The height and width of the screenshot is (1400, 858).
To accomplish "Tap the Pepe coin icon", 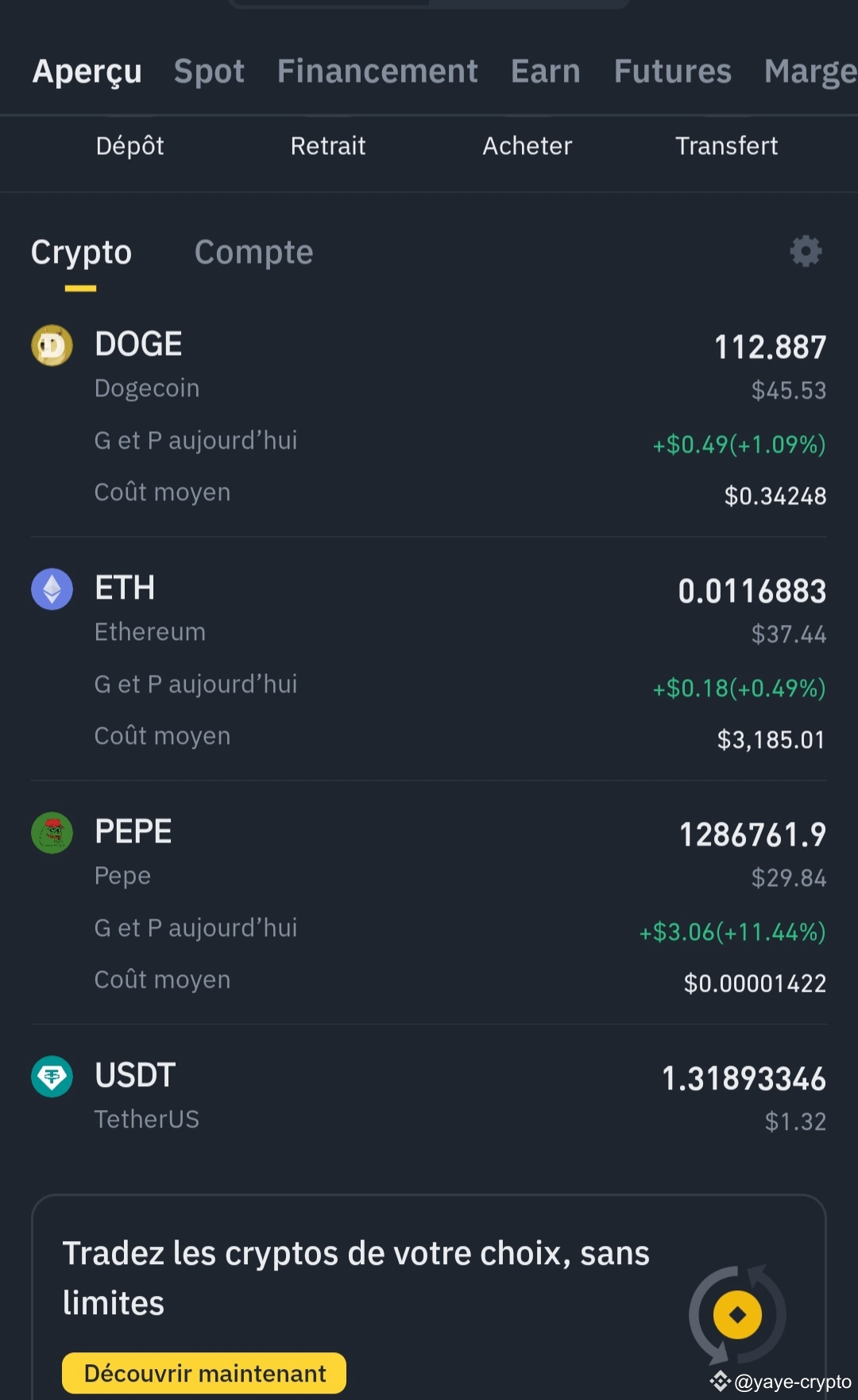I will tap(51, 834).
